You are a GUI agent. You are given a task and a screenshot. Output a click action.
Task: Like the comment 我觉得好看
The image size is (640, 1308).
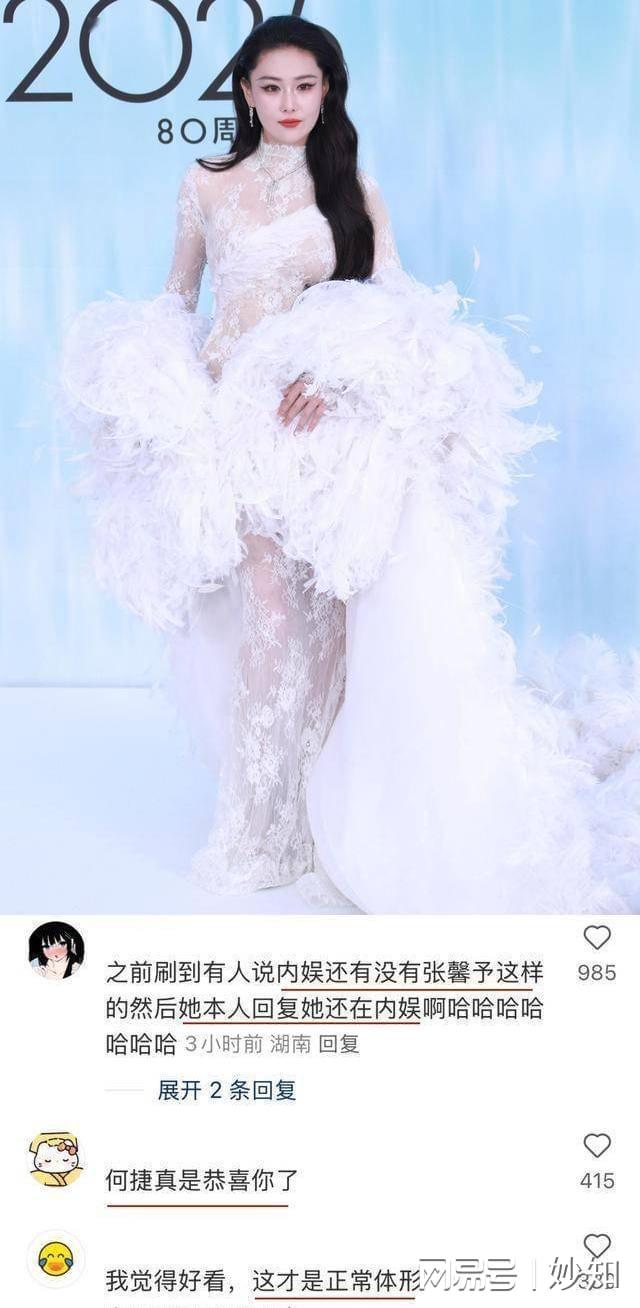(x=597, y=1245)
